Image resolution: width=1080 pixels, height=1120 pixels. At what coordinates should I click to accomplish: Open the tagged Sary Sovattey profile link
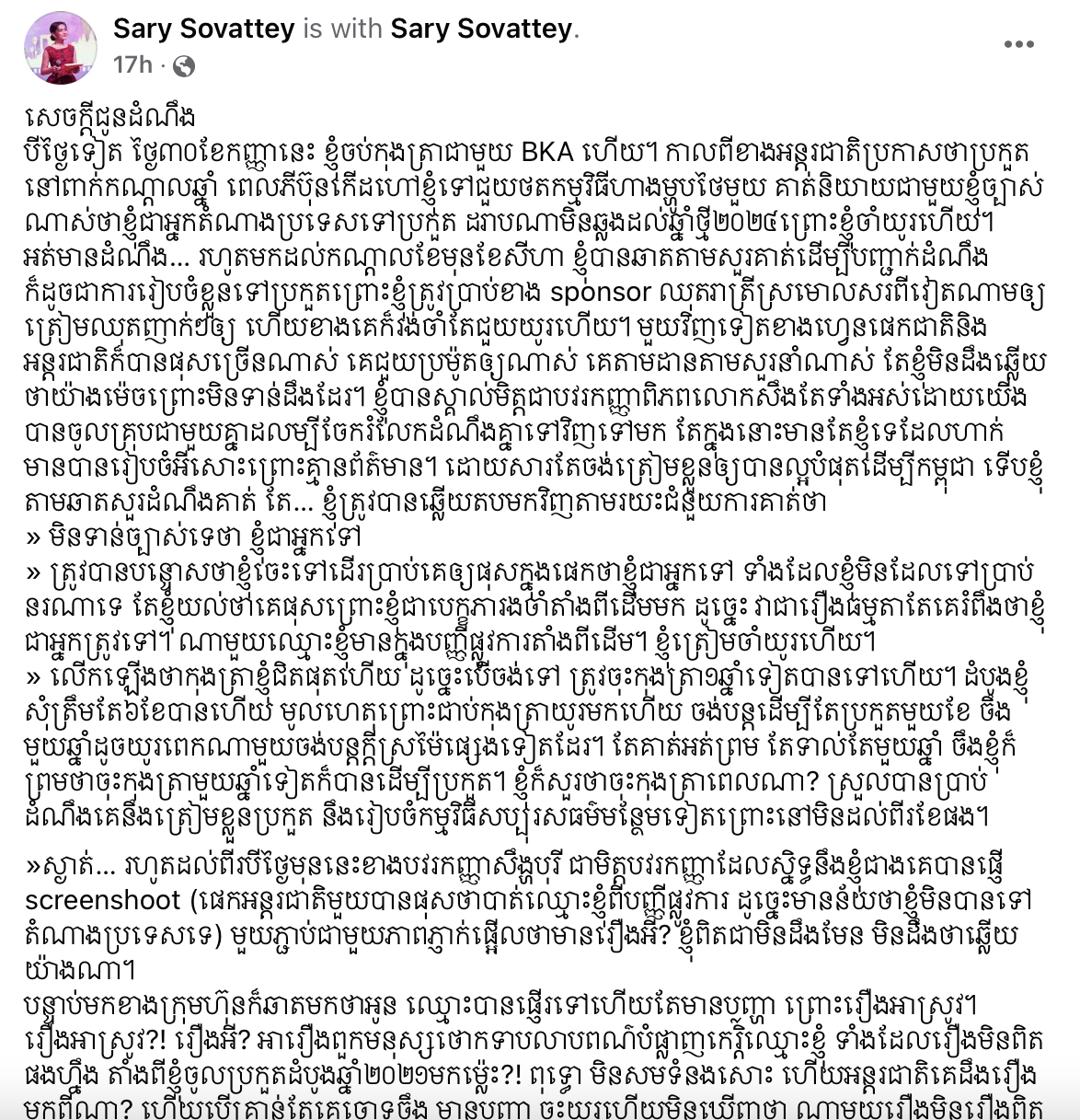click(480, 29)
